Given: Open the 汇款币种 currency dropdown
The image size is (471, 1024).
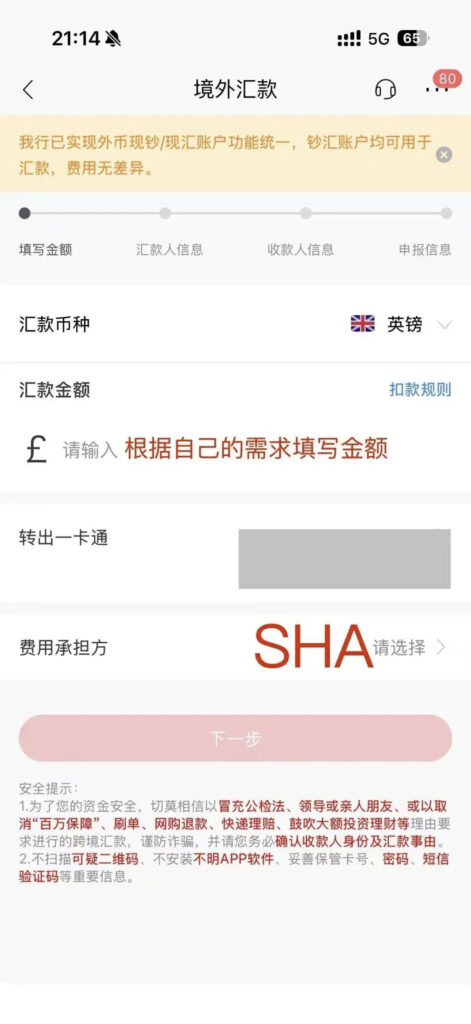Looking at the screenshot, I should 235,324.
